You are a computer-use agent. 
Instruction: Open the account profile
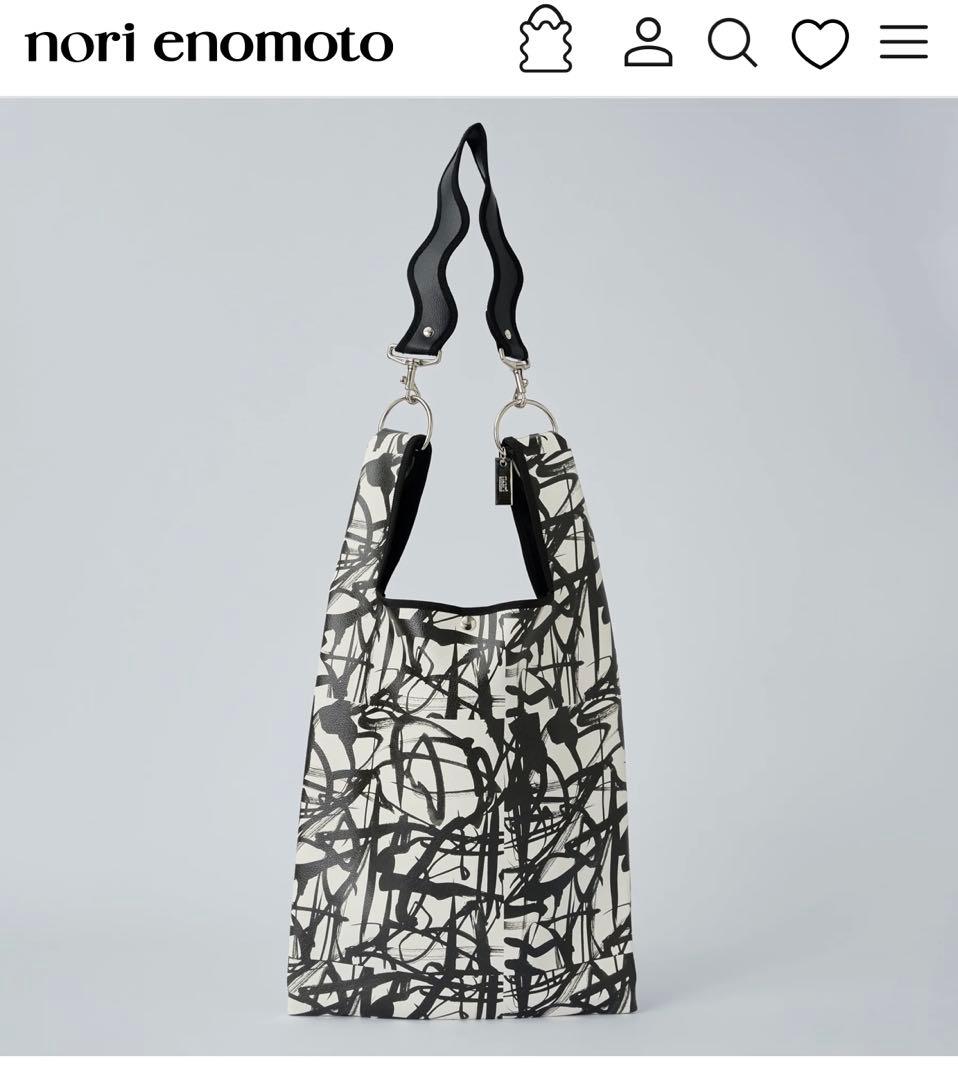click(x=648, y=42)
